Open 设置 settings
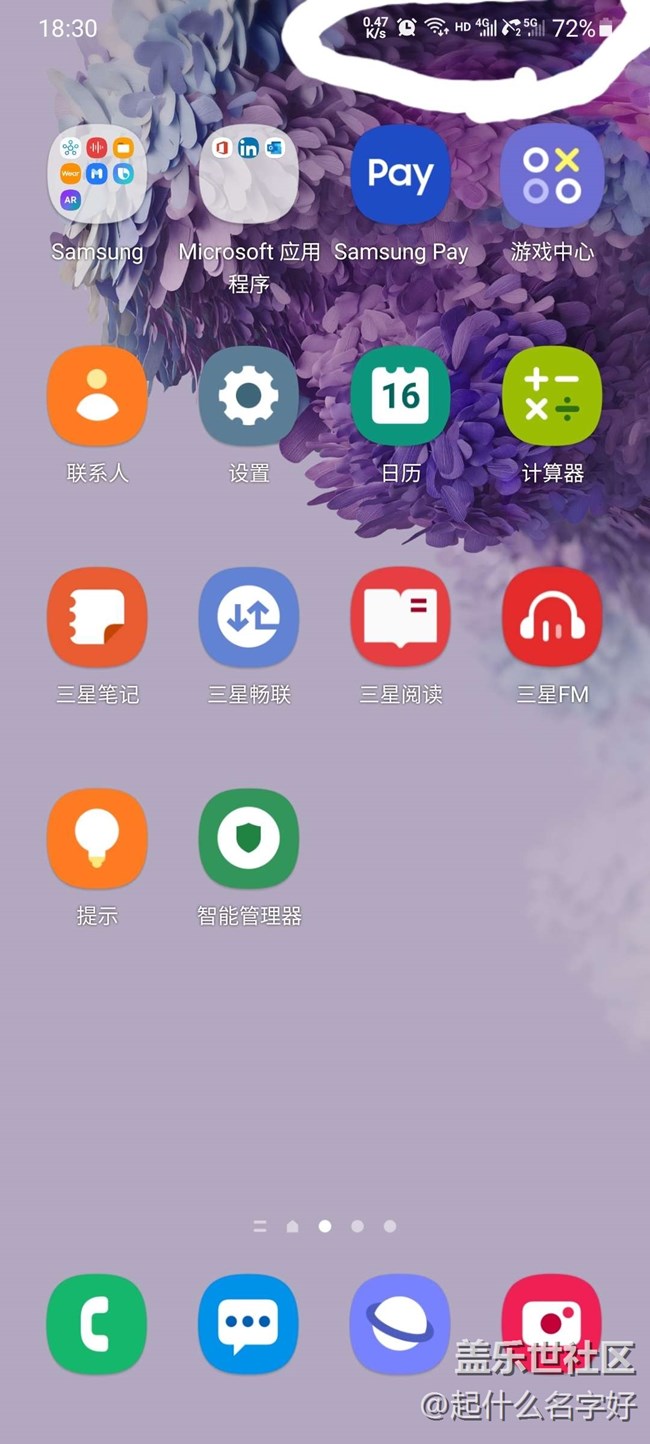Screen dimensions: 650x1444 pyautogui.click(x=248, y=396)
